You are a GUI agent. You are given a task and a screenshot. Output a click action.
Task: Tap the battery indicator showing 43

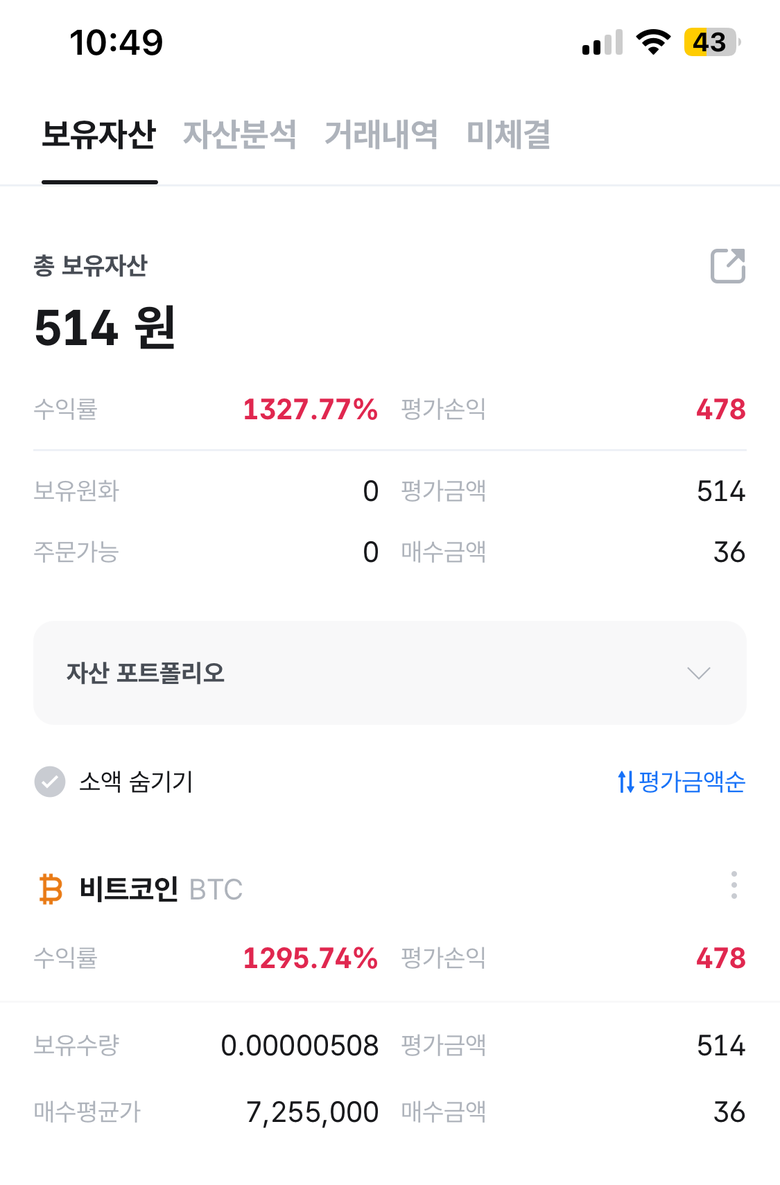[x=711, y=43]
